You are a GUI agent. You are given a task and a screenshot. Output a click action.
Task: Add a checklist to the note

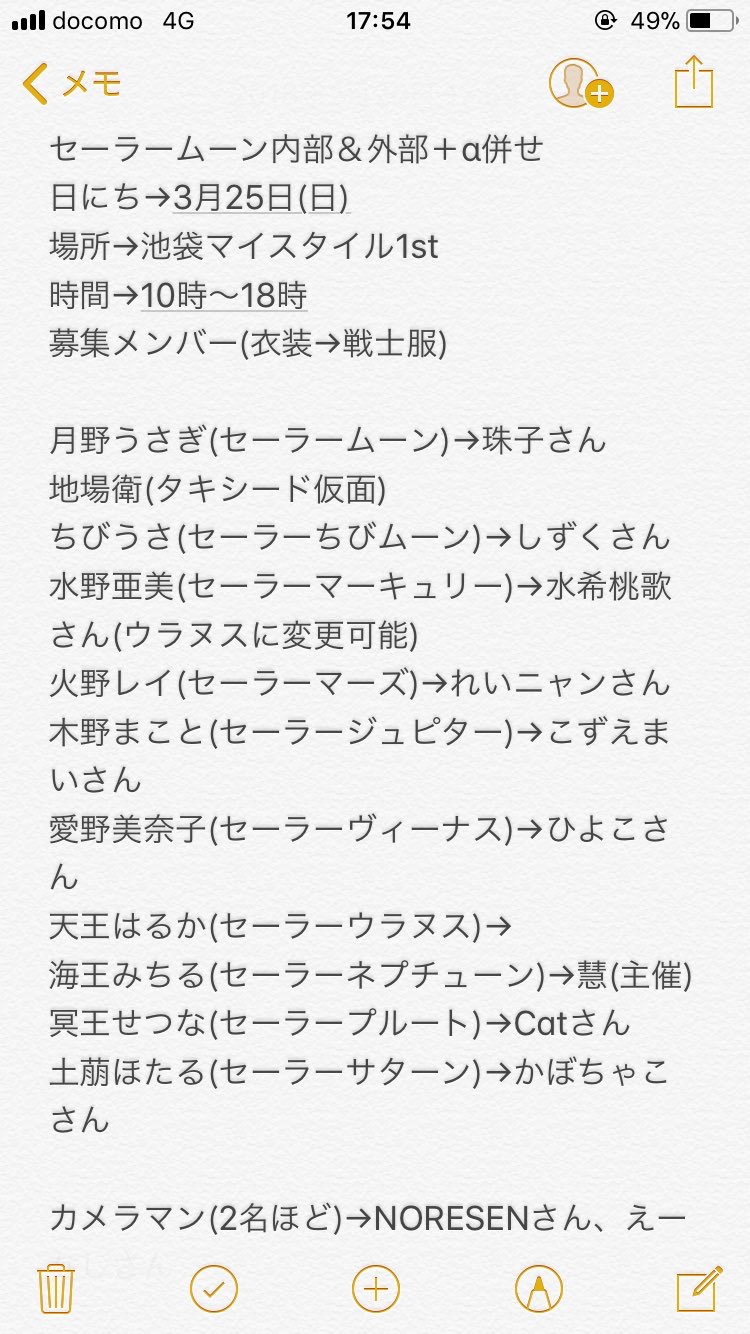click(213, 1289)
